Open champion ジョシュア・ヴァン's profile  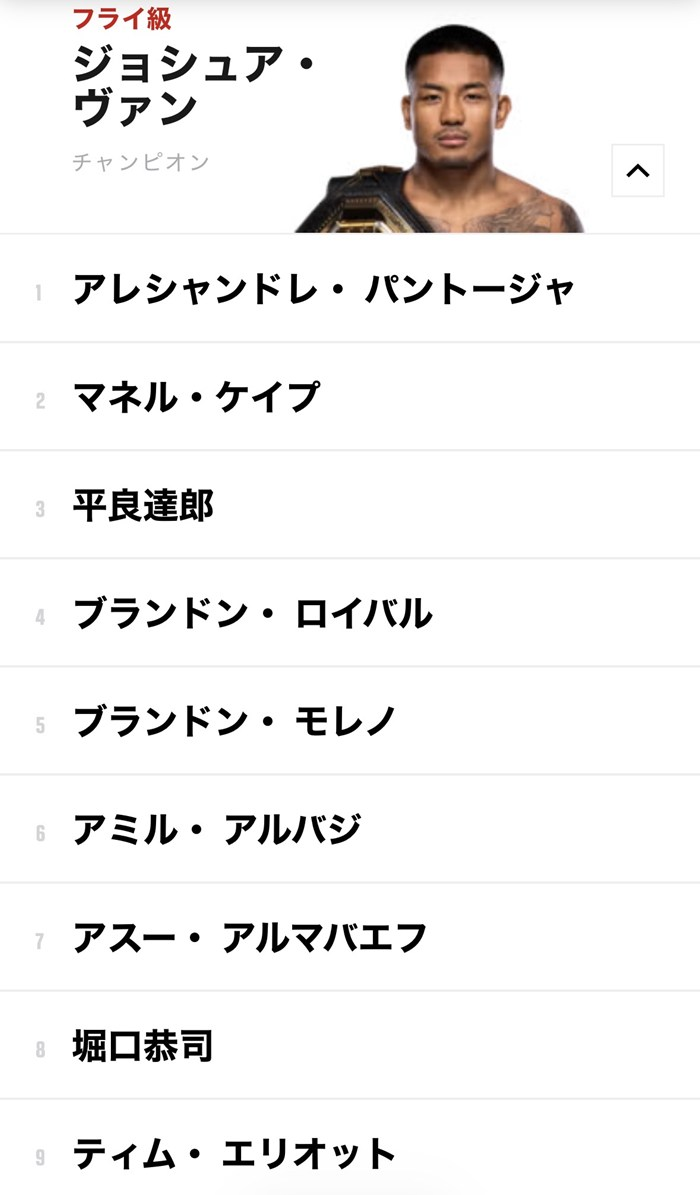pyautogui.click(x=193, y=88)
